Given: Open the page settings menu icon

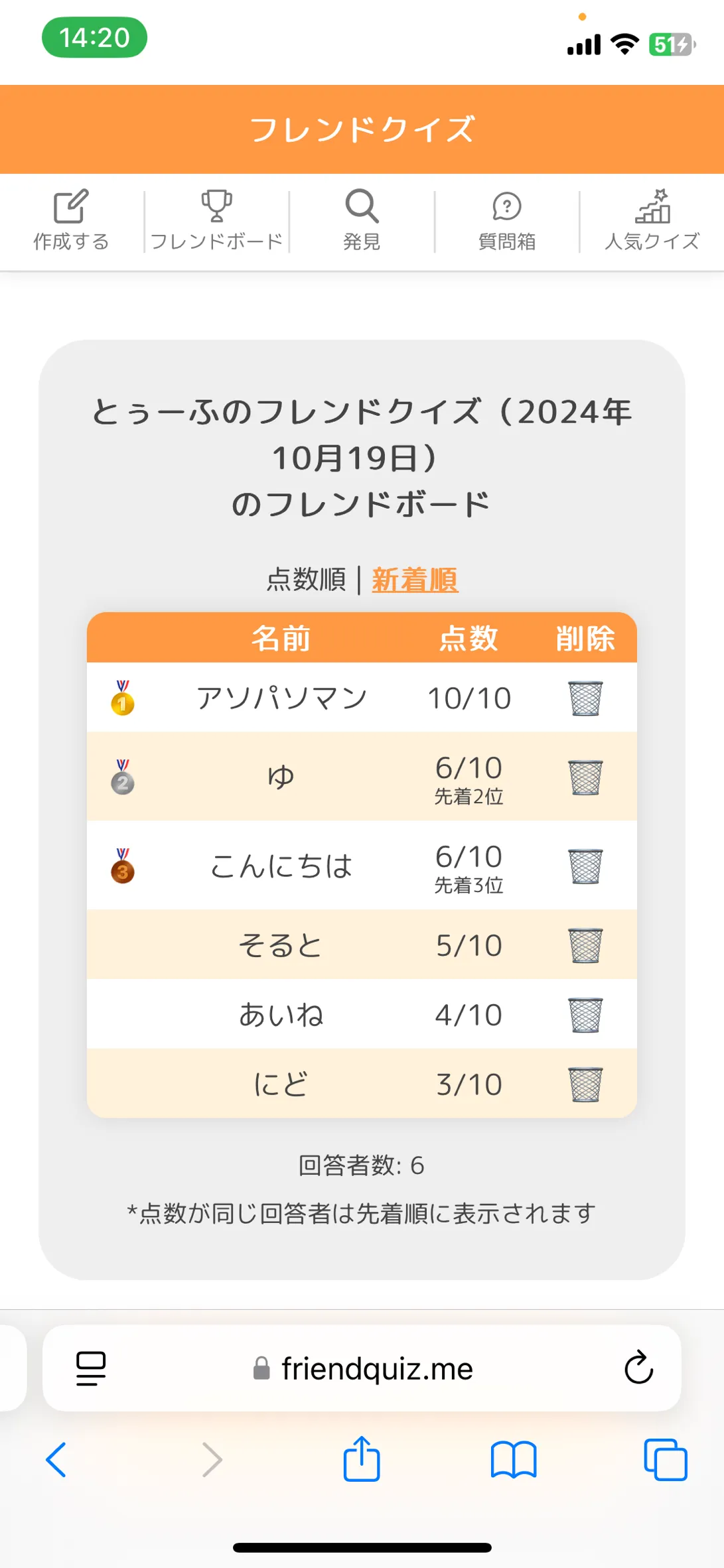Looking at the screenshot, I should [91, 1368].
